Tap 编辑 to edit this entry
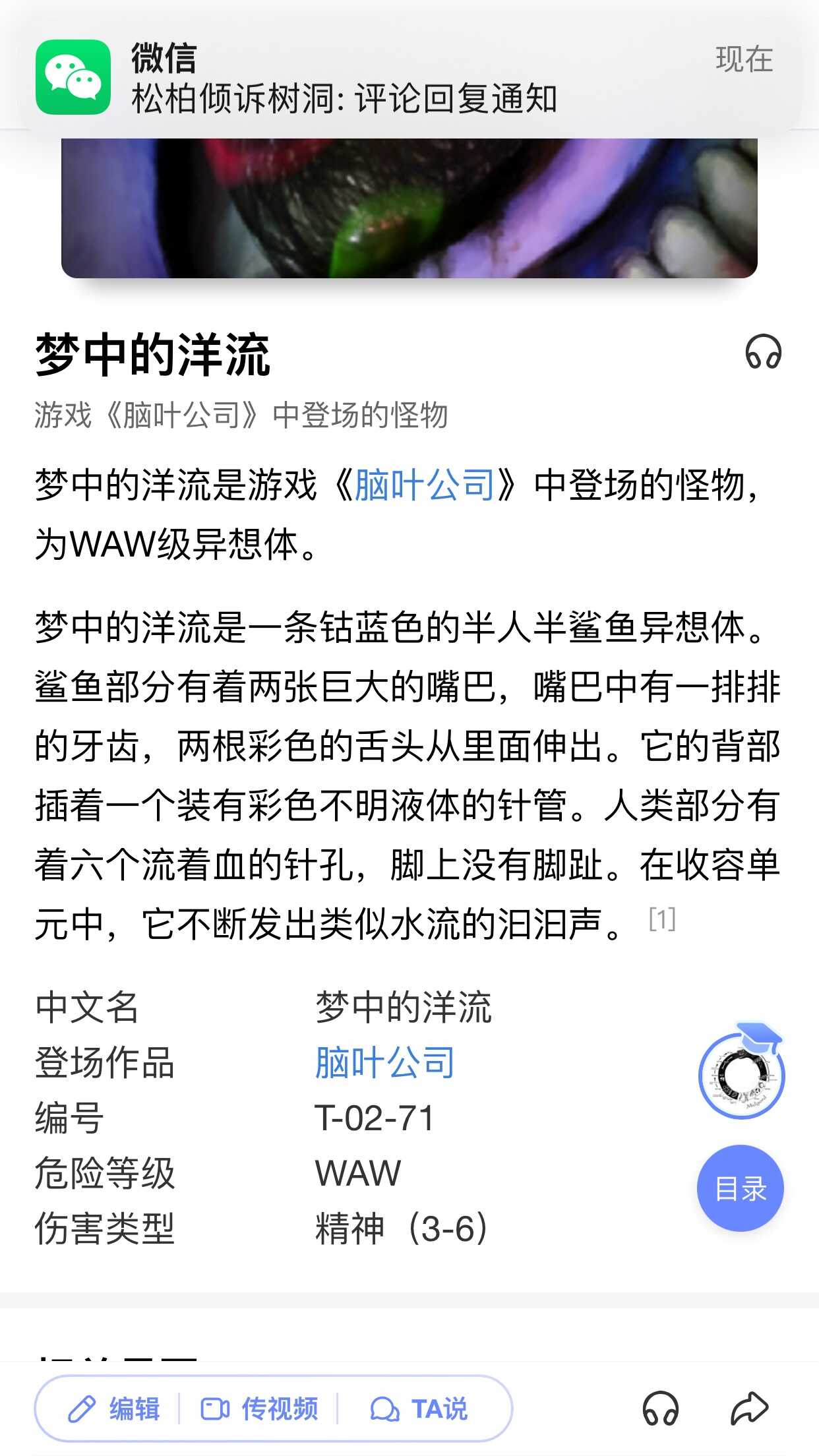 114,1409
